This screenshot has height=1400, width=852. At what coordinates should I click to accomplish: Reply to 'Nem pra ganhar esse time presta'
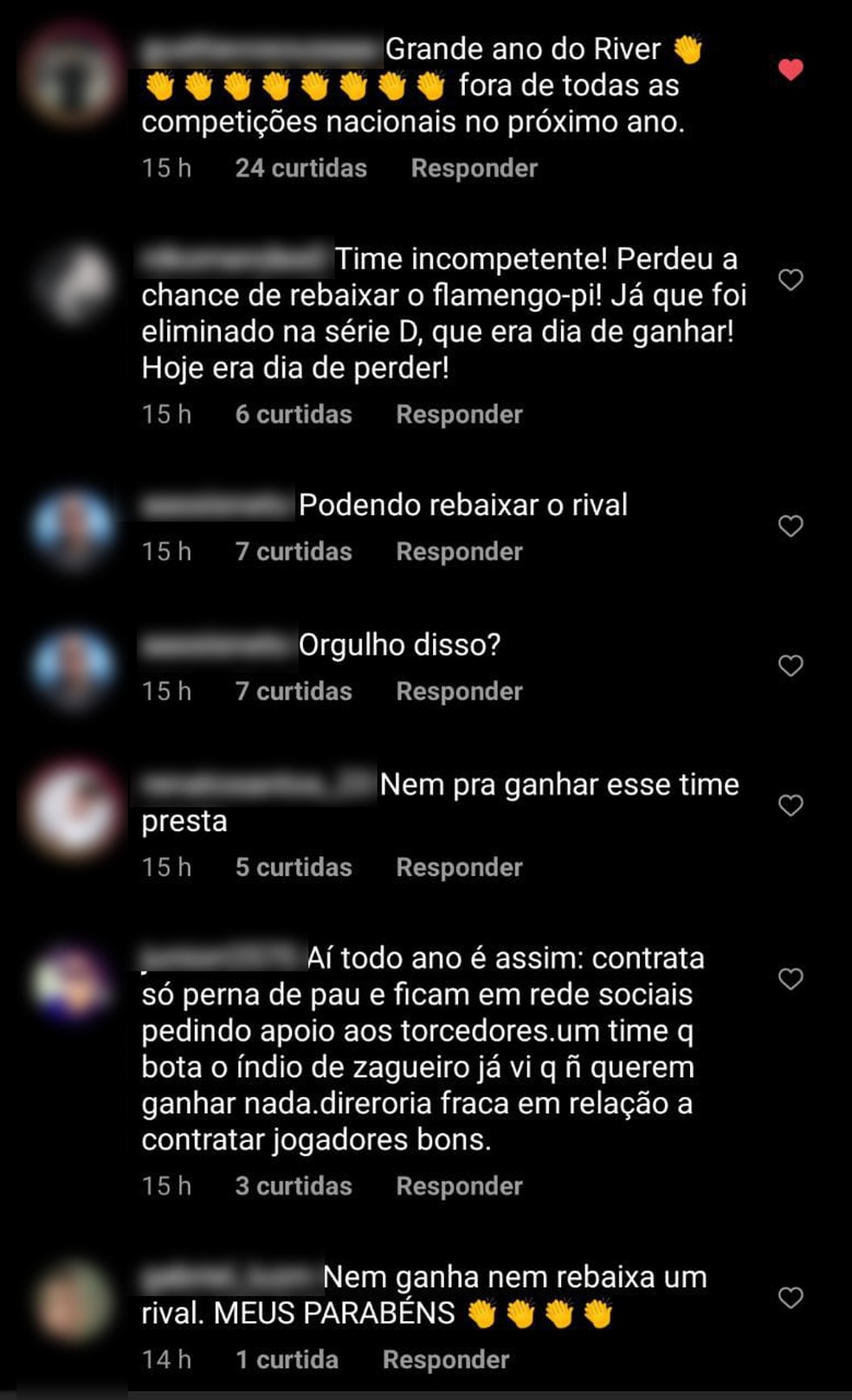[459, 867]
